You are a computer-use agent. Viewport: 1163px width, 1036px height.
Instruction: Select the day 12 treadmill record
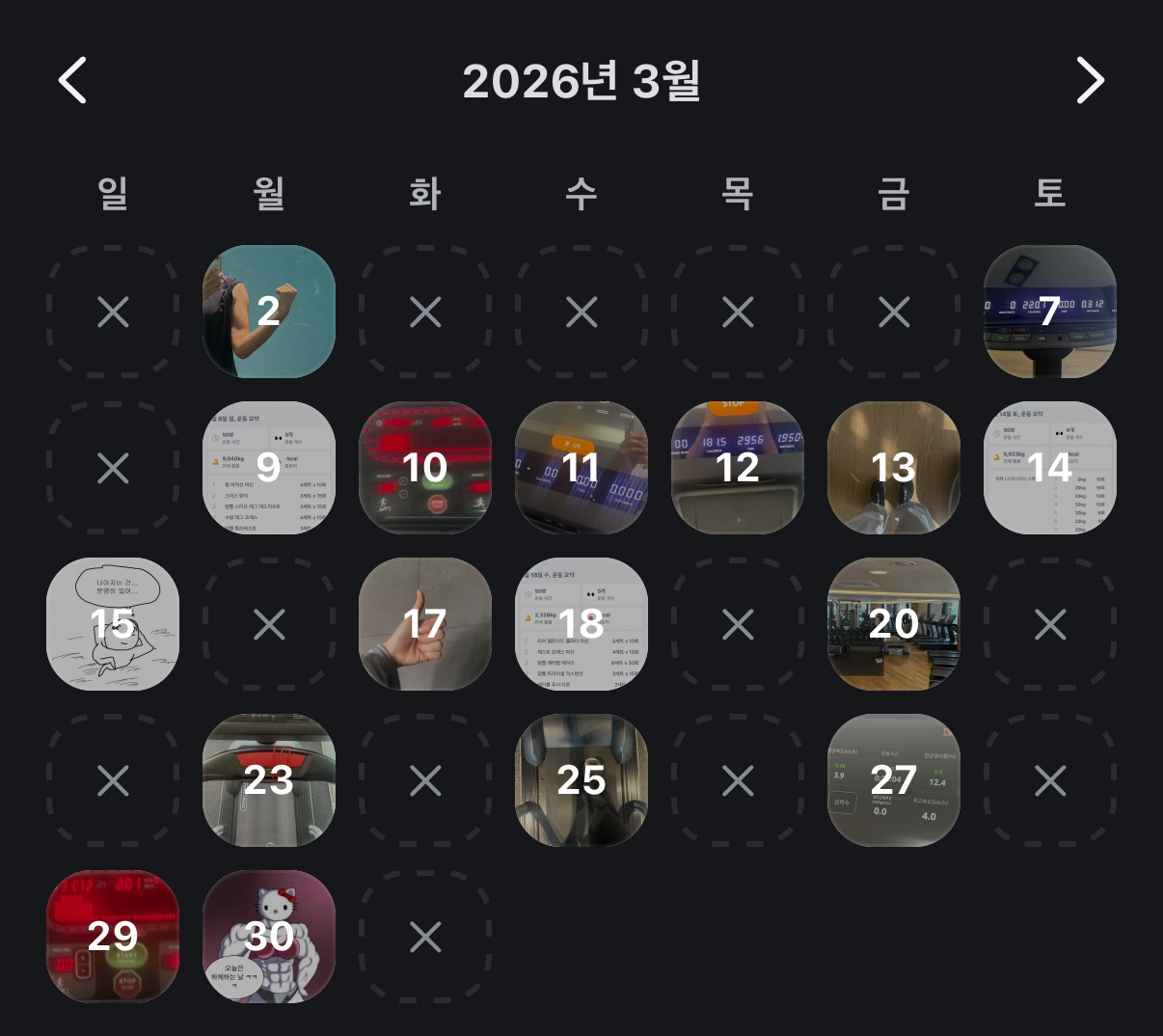(738, 468)
